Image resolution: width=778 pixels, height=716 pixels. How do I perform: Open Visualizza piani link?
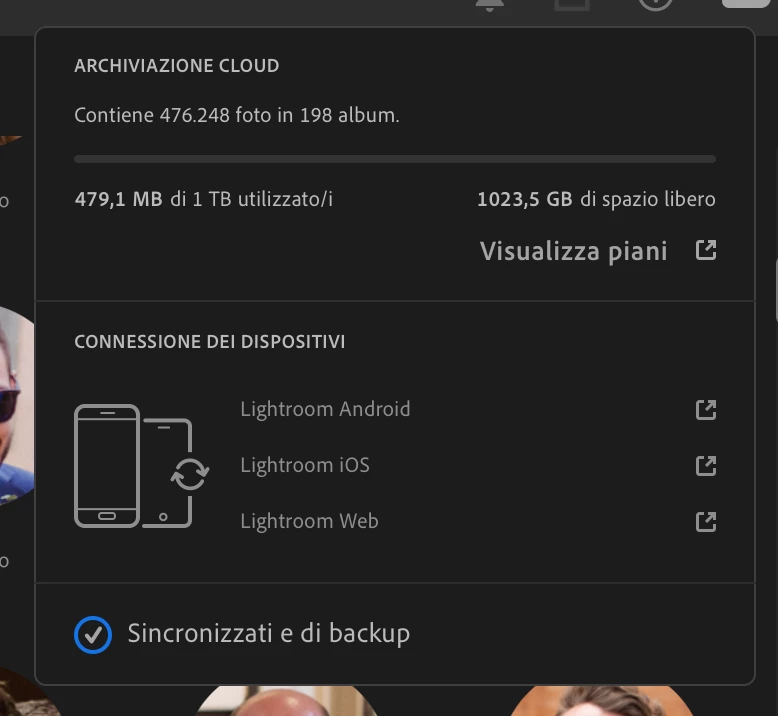(597, 251)
